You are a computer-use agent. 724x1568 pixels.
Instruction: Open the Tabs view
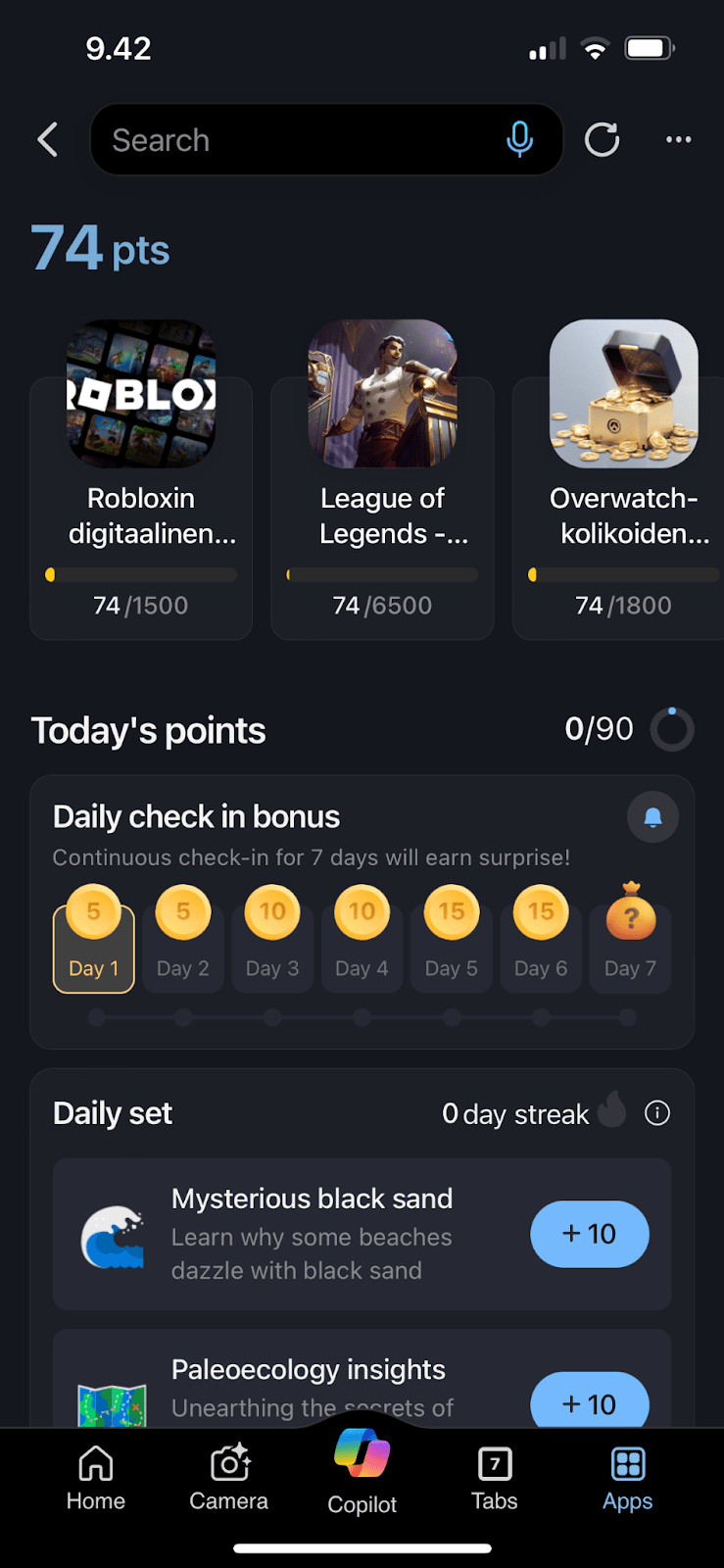click(495, 1478)
